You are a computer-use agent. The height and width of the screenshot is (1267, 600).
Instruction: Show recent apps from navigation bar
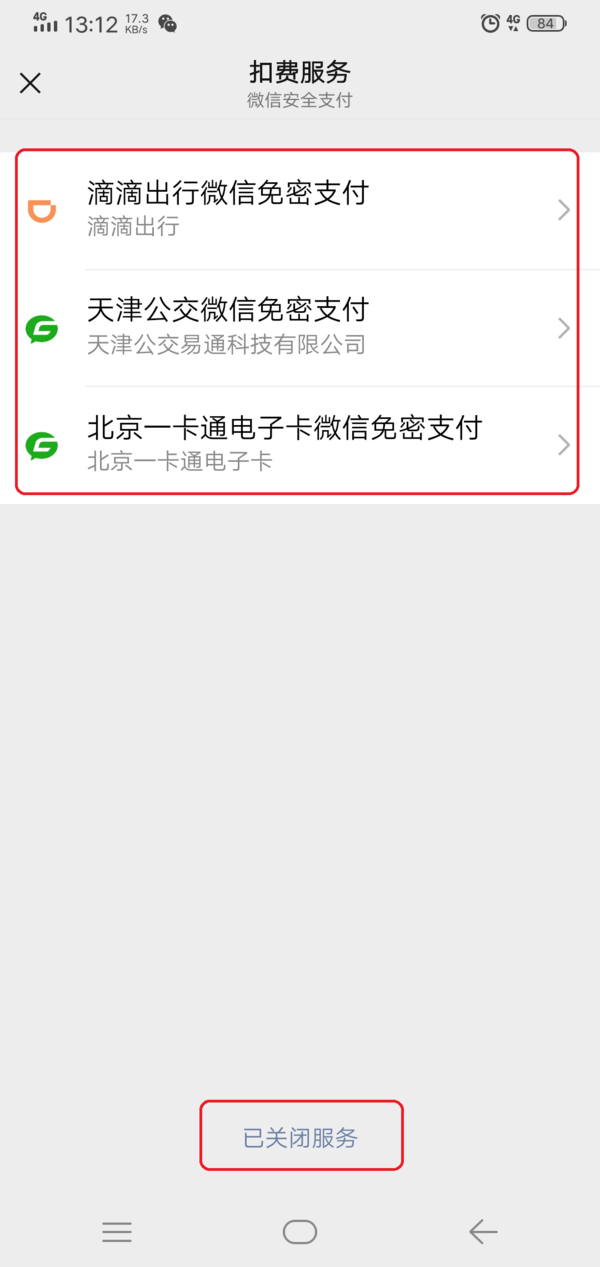117,1231
